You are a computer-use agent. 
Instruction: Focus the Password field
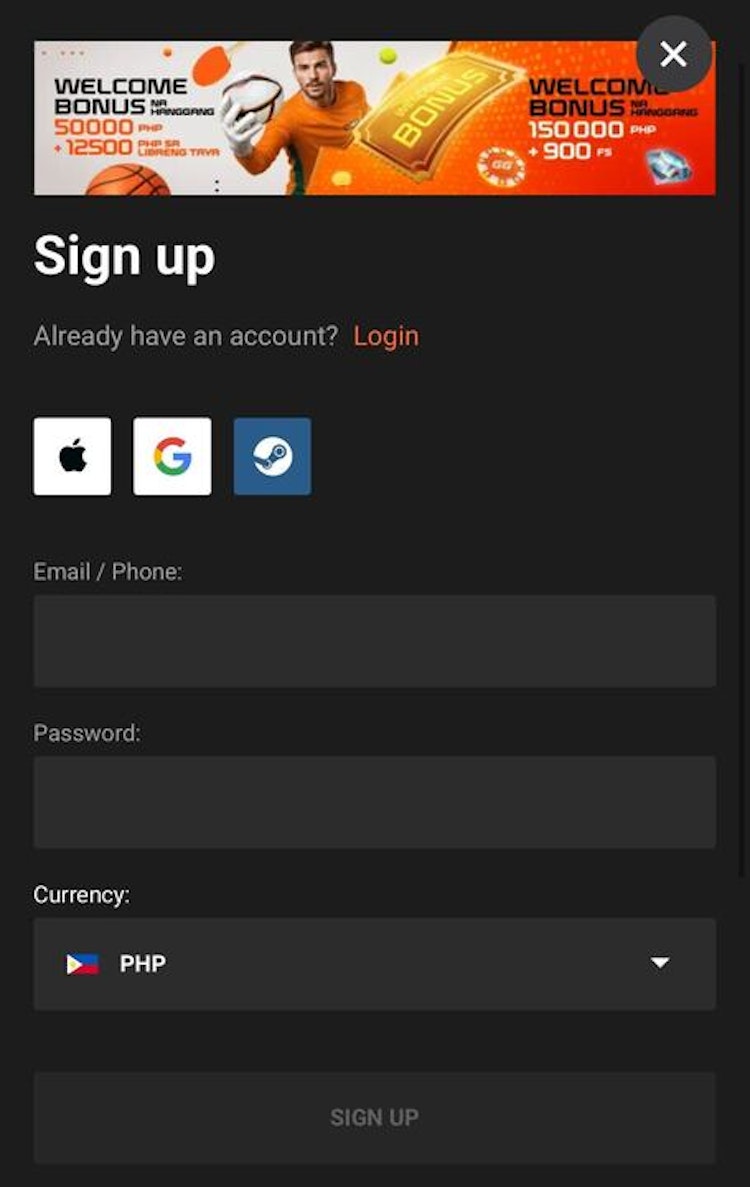pos(374,802)
